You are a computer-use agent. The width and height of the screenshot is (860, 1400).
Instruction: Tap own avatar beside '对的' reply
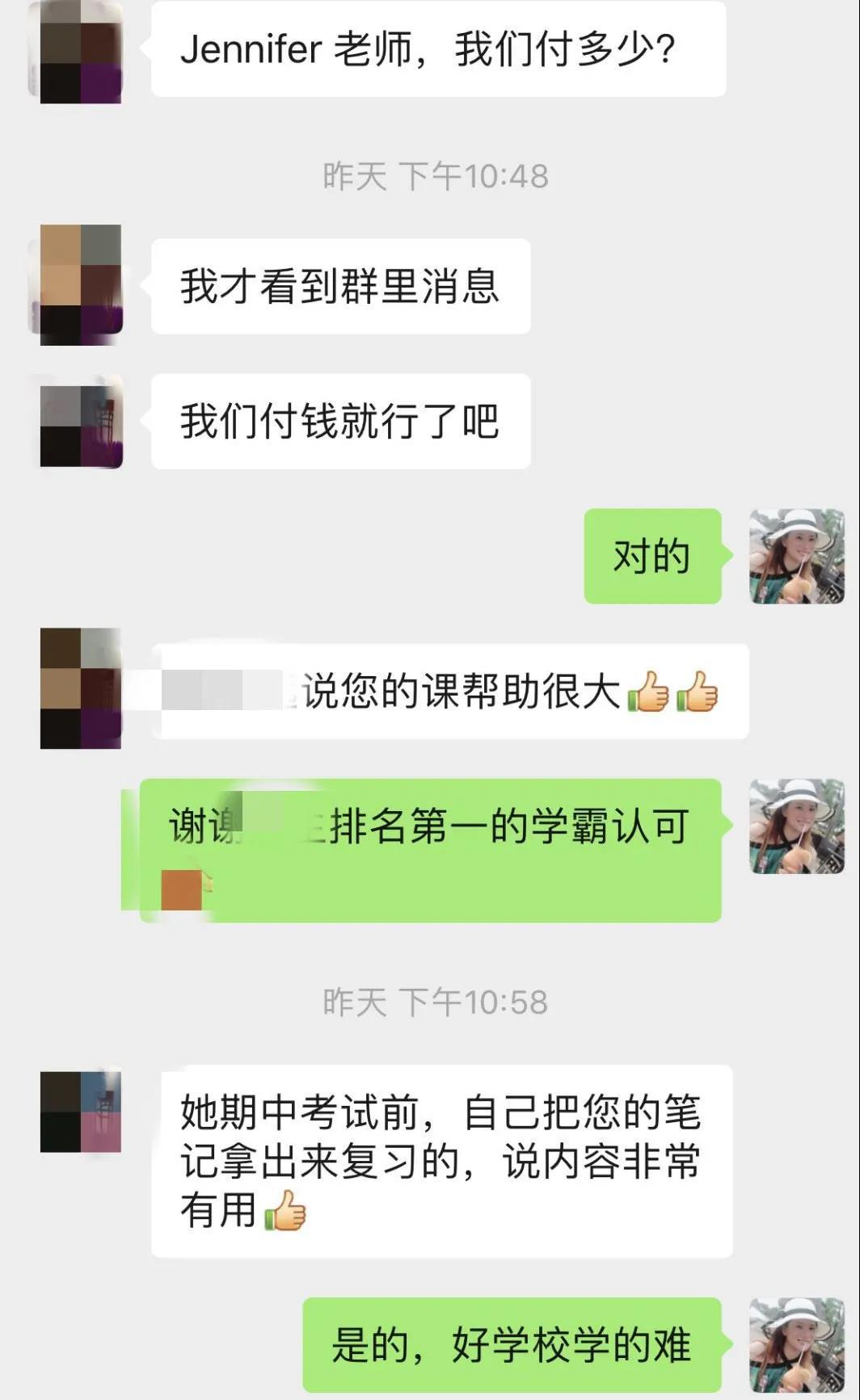coord(796,556)
